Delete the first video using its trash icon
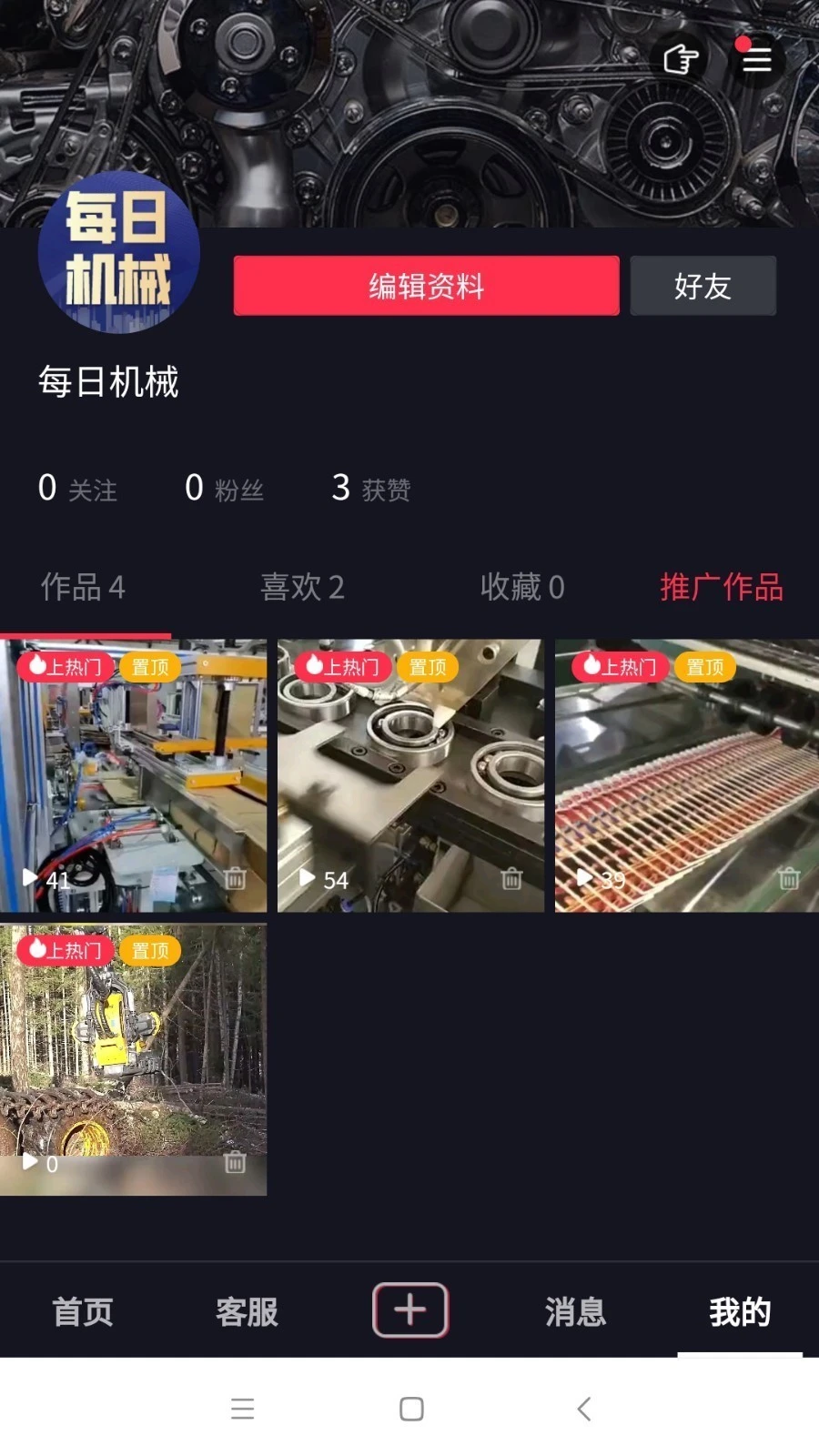This screenshot has height=1456, width=819. click(236, 880)
